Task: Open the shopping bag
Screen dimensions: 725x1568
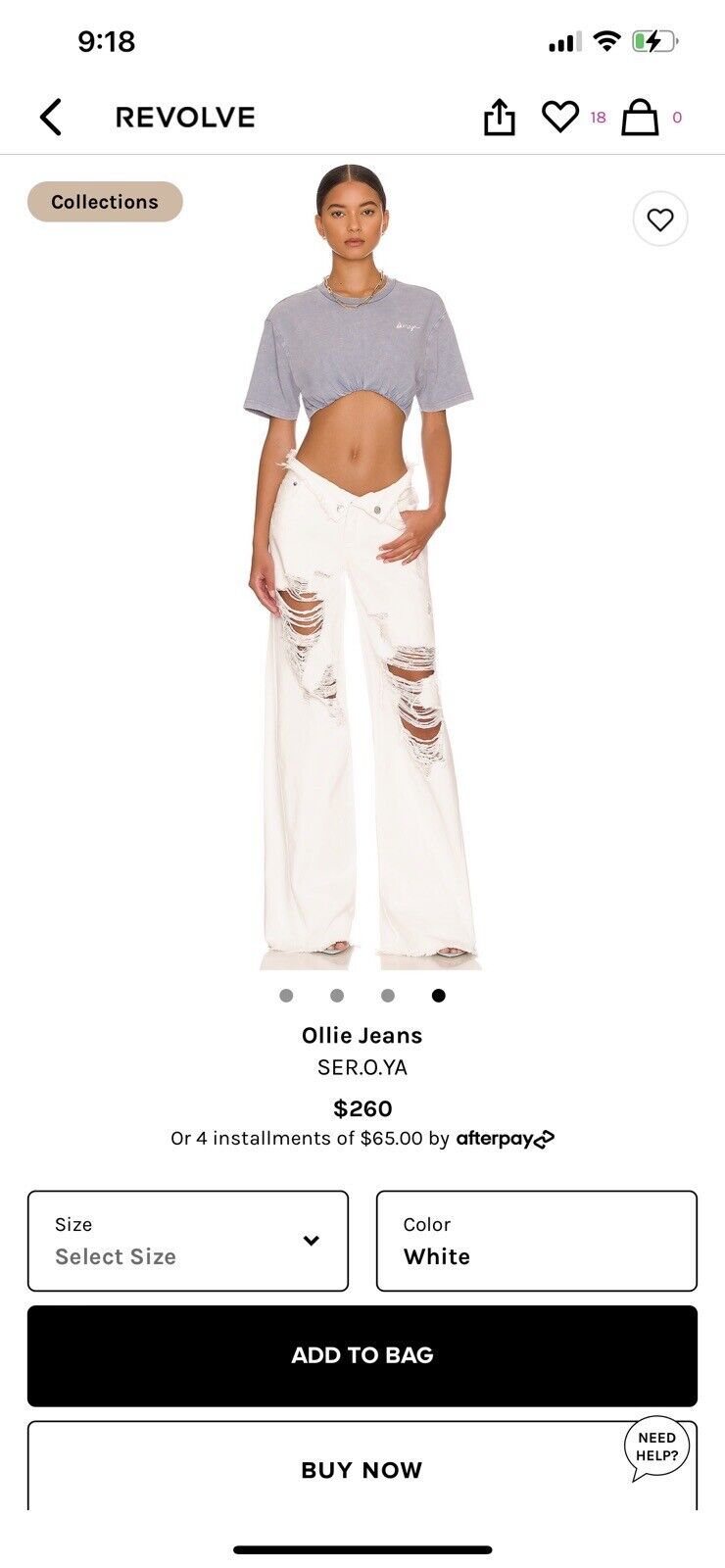Action: [x=640, y=117]
